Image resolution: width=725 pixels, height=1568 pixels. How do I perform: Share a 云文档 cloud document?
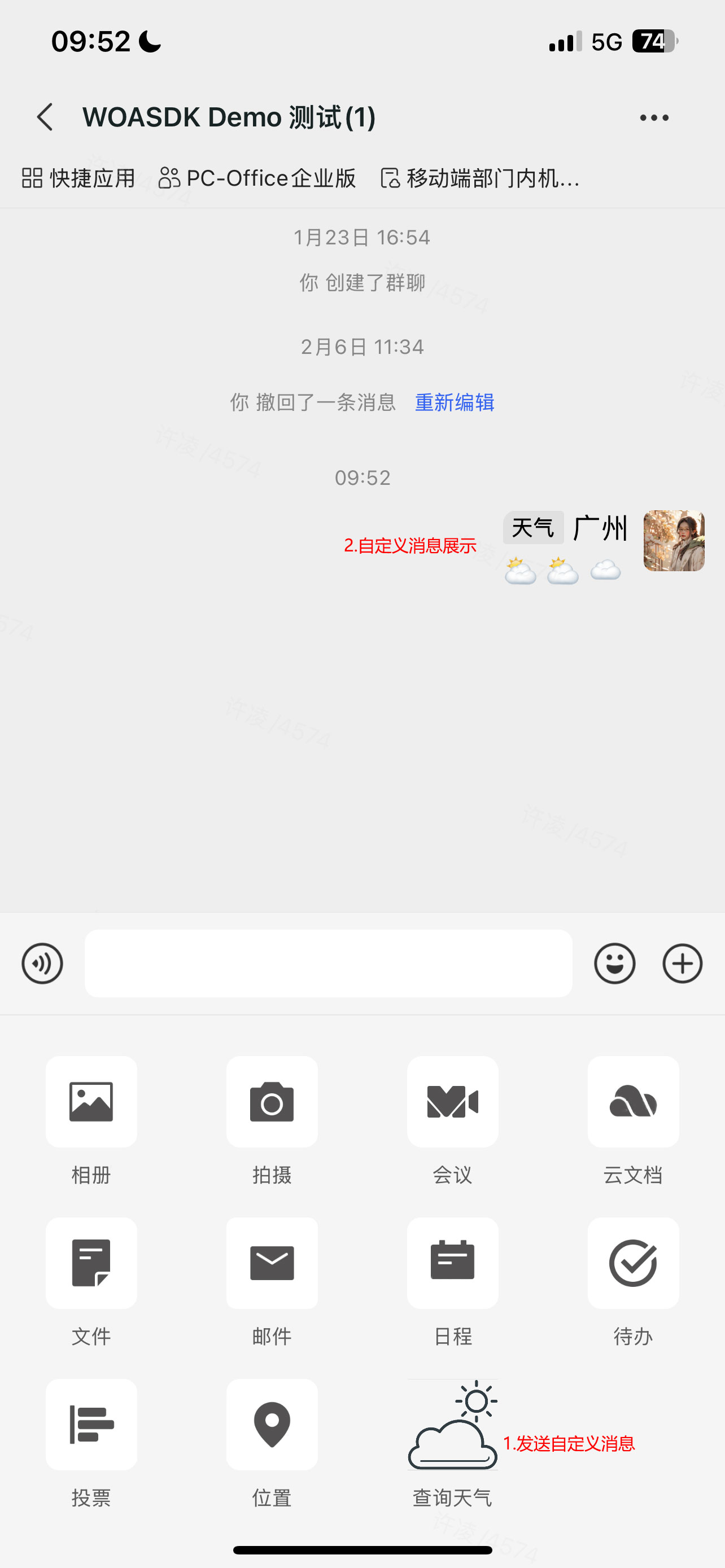[x=632, y=1102]
